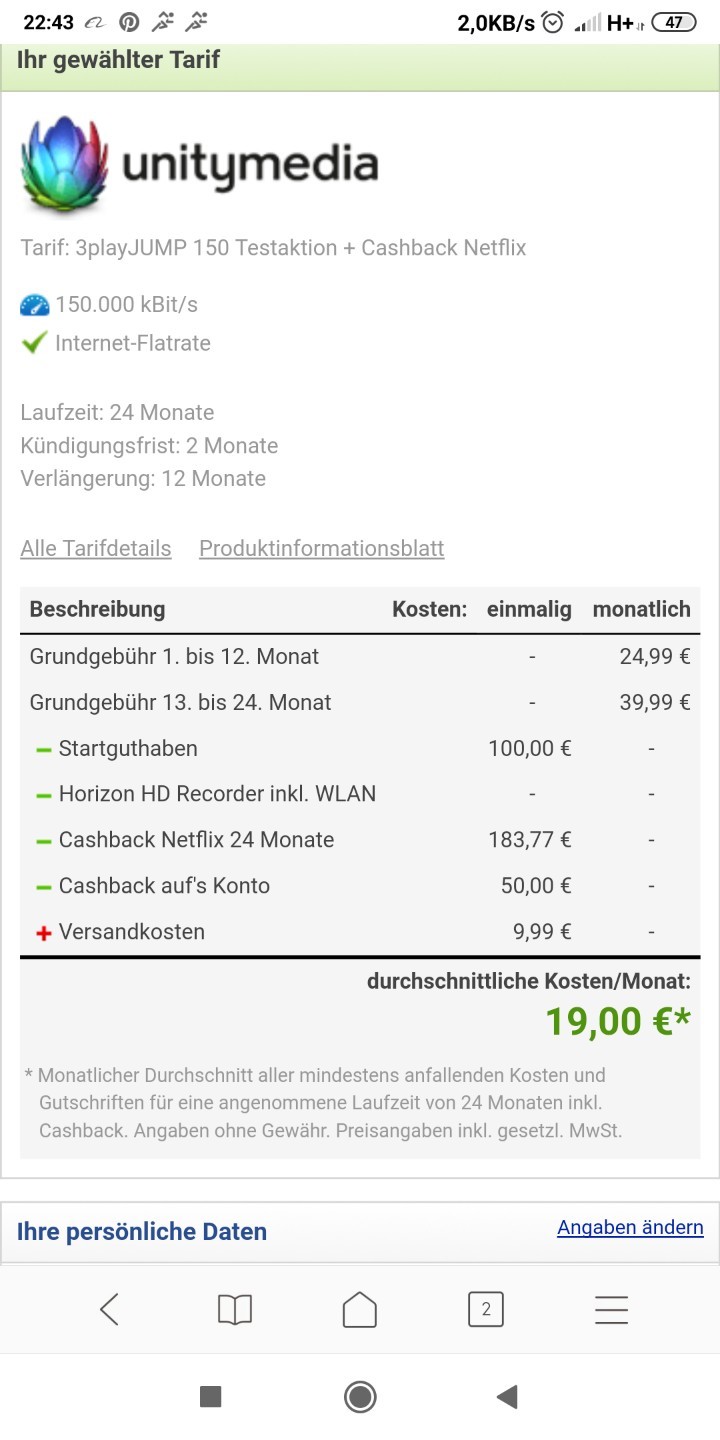This screenshot has height=1440, width=720.
Task: Open recent apps with the square button
Action: (210, 1397)
